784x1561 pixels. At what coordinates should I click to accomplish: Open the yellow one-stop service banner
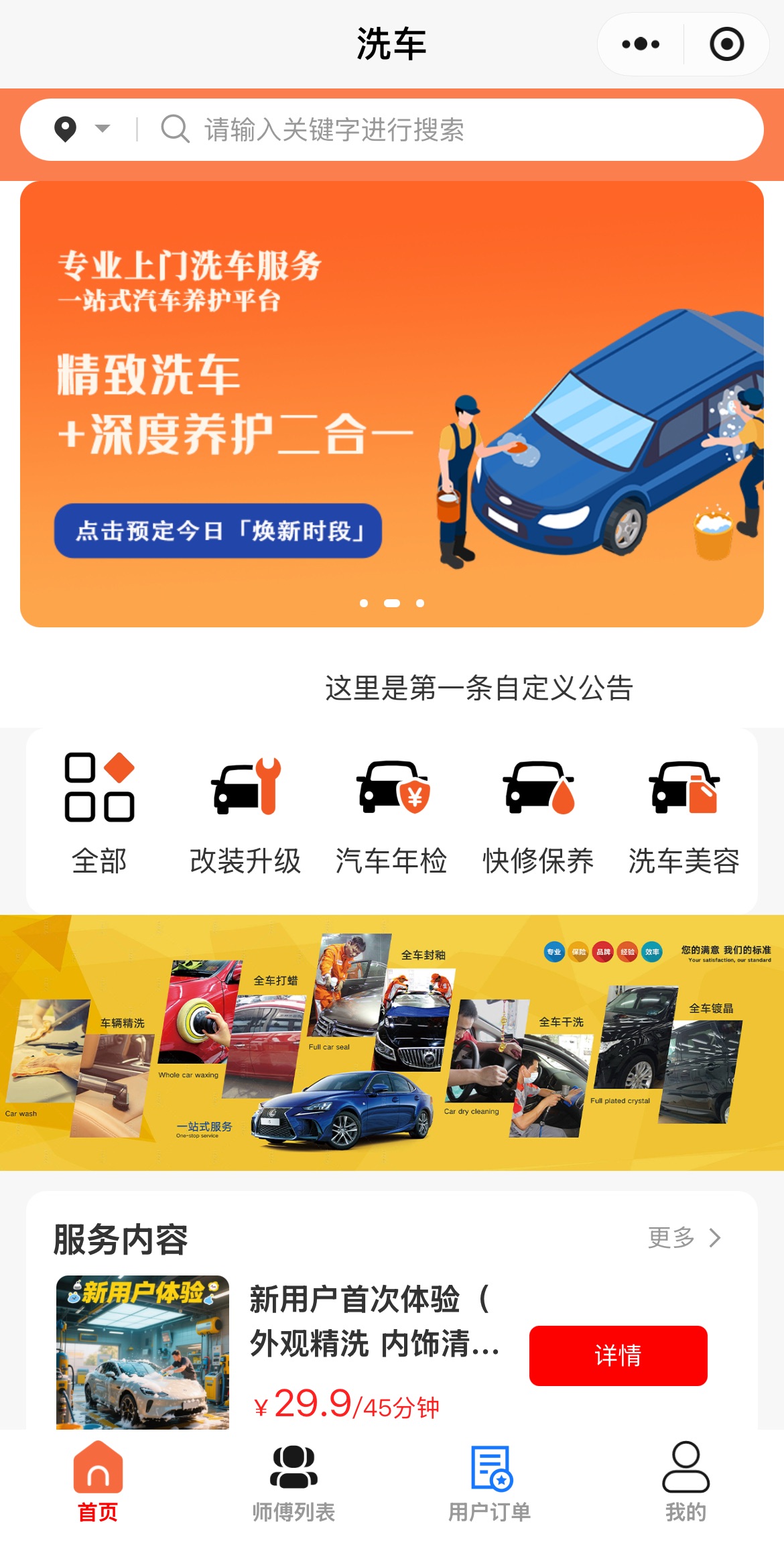point(392,1042)
